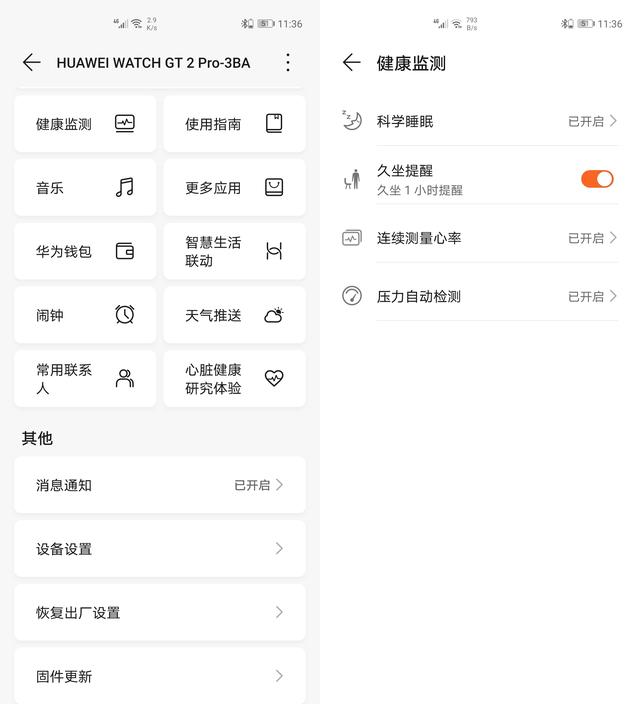Open the 华为钱包 card
Viewport: 640px width, 704px height.
(x=85, y=251)
